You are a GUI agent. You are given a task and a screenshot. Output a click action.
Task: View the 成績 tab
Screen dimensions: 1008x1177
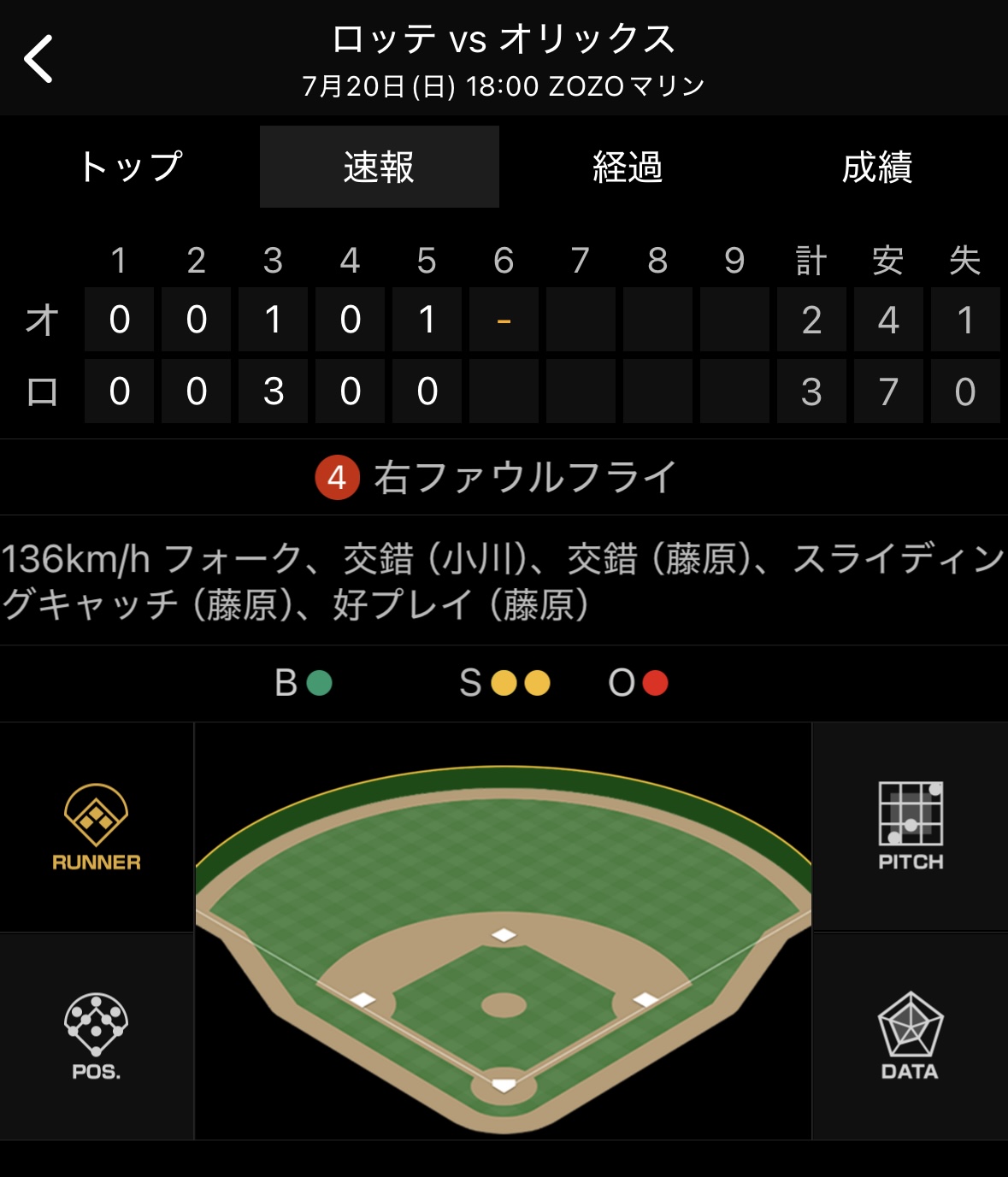pos(876,167)
